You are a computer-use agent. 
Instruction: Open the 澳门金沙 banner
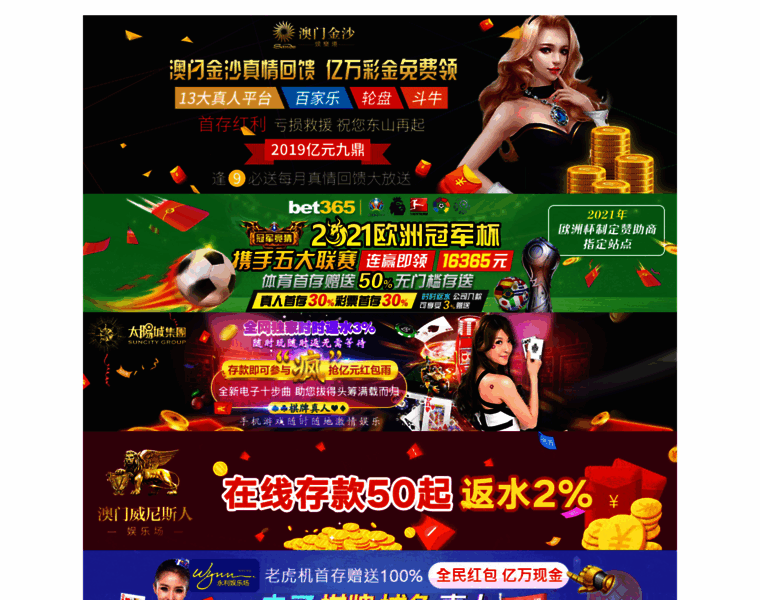coord(380,104)
